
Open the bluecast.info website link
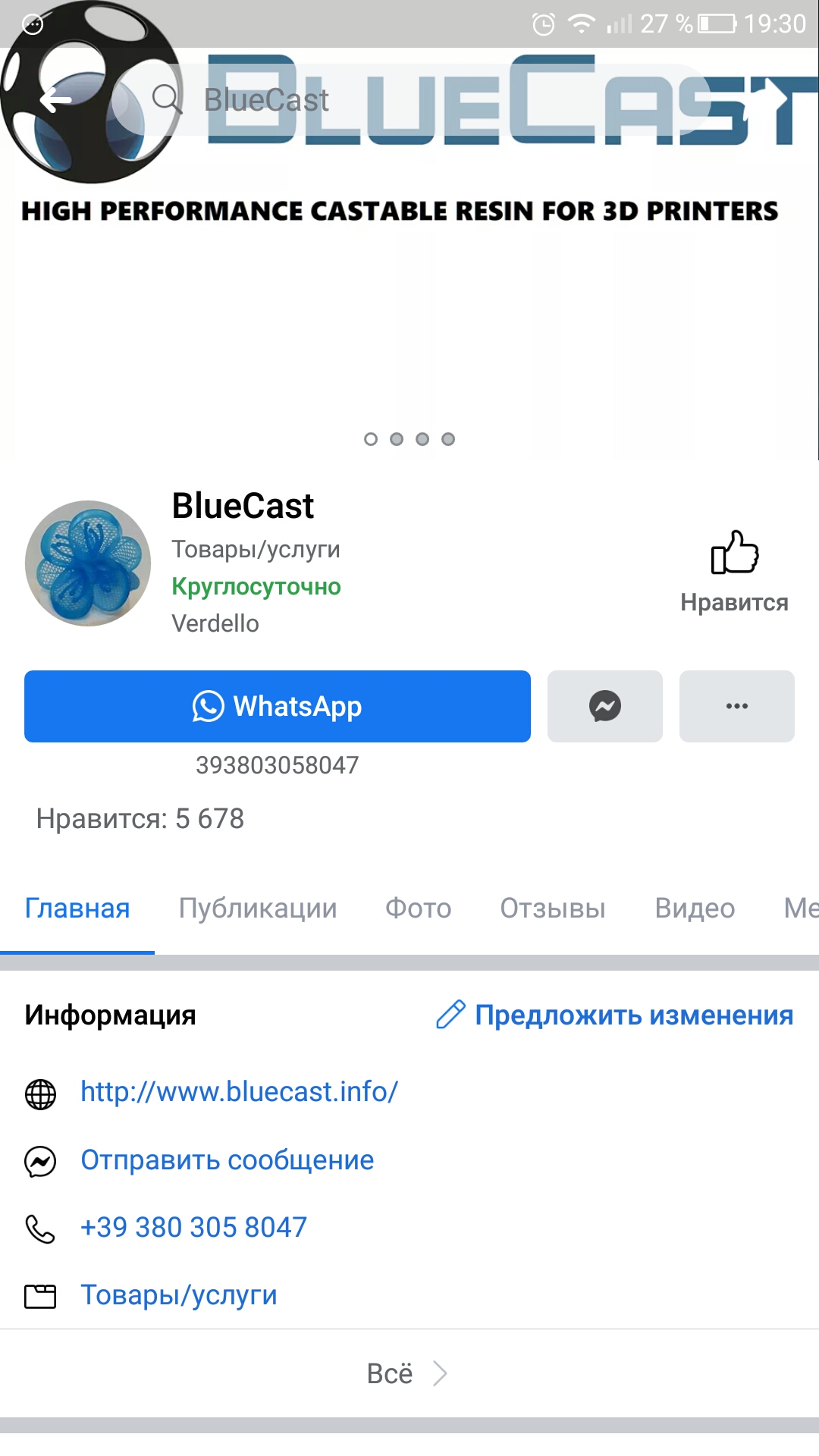(240, 1092)
